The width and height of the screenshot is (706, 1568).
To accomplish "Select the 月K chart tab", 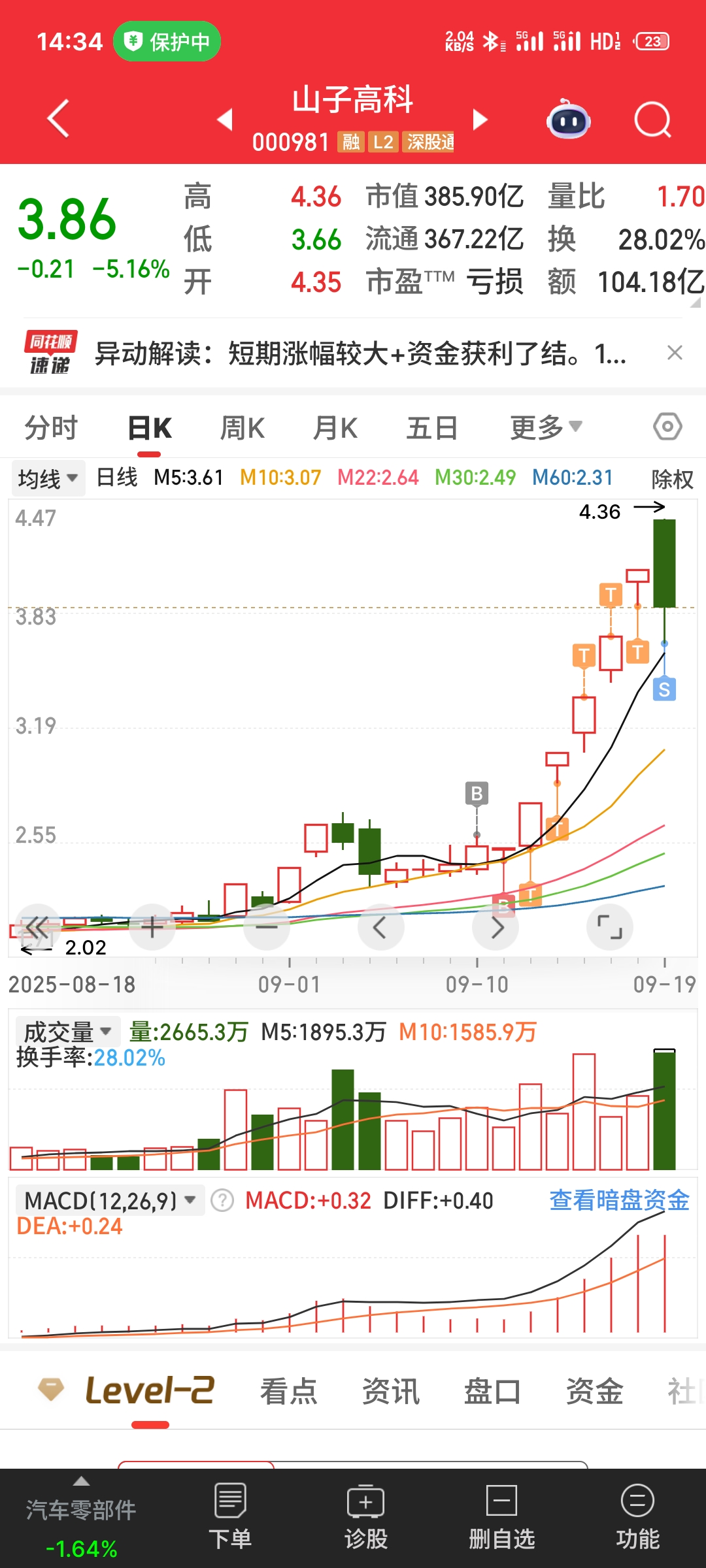I will point(335,429).
